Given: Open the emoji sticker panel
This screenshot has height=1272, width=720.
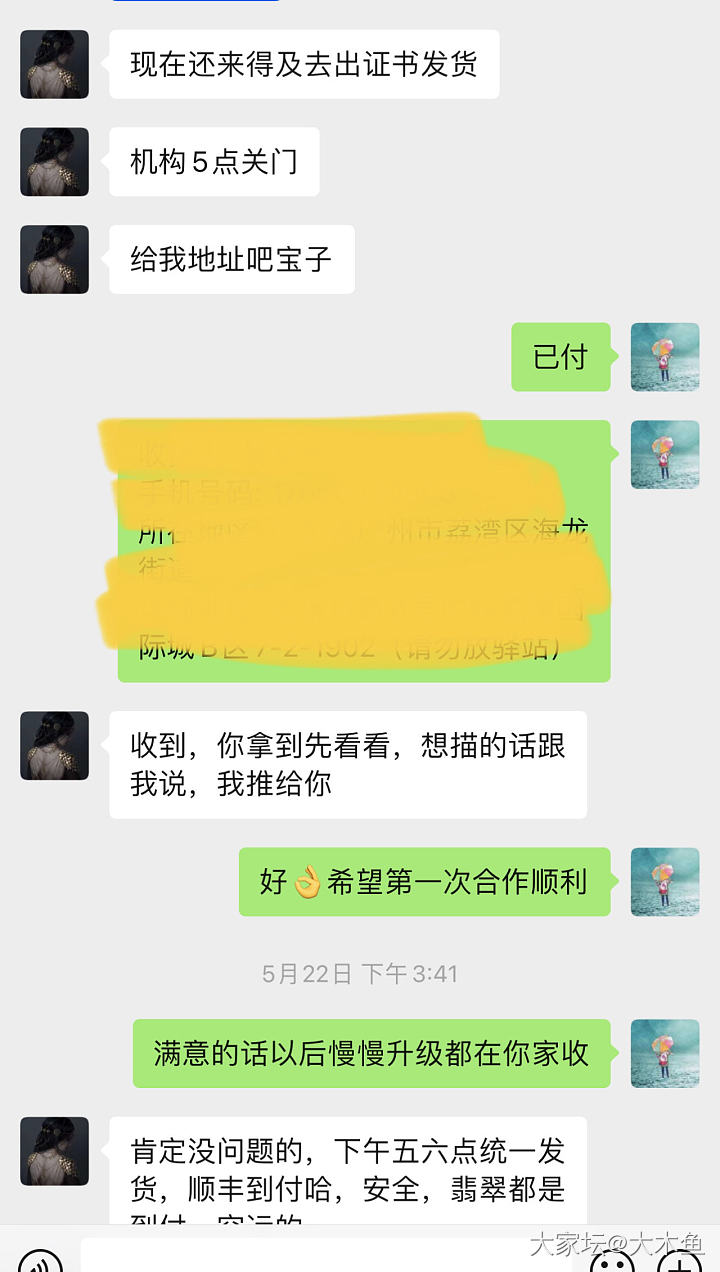Looking at the screenshot, I should (613, 1262).
